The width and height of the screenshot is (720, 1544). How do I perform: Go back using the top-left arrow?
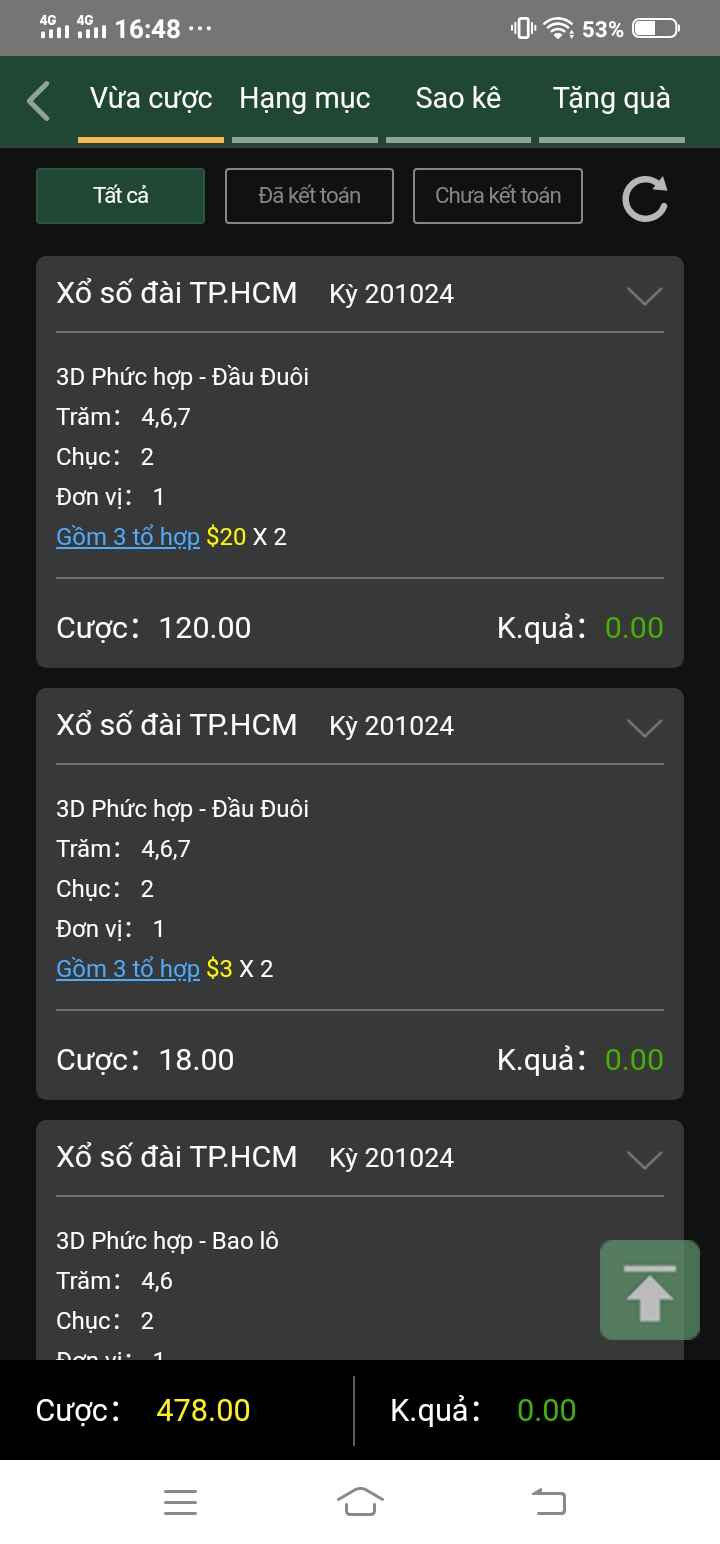[38, 101]
